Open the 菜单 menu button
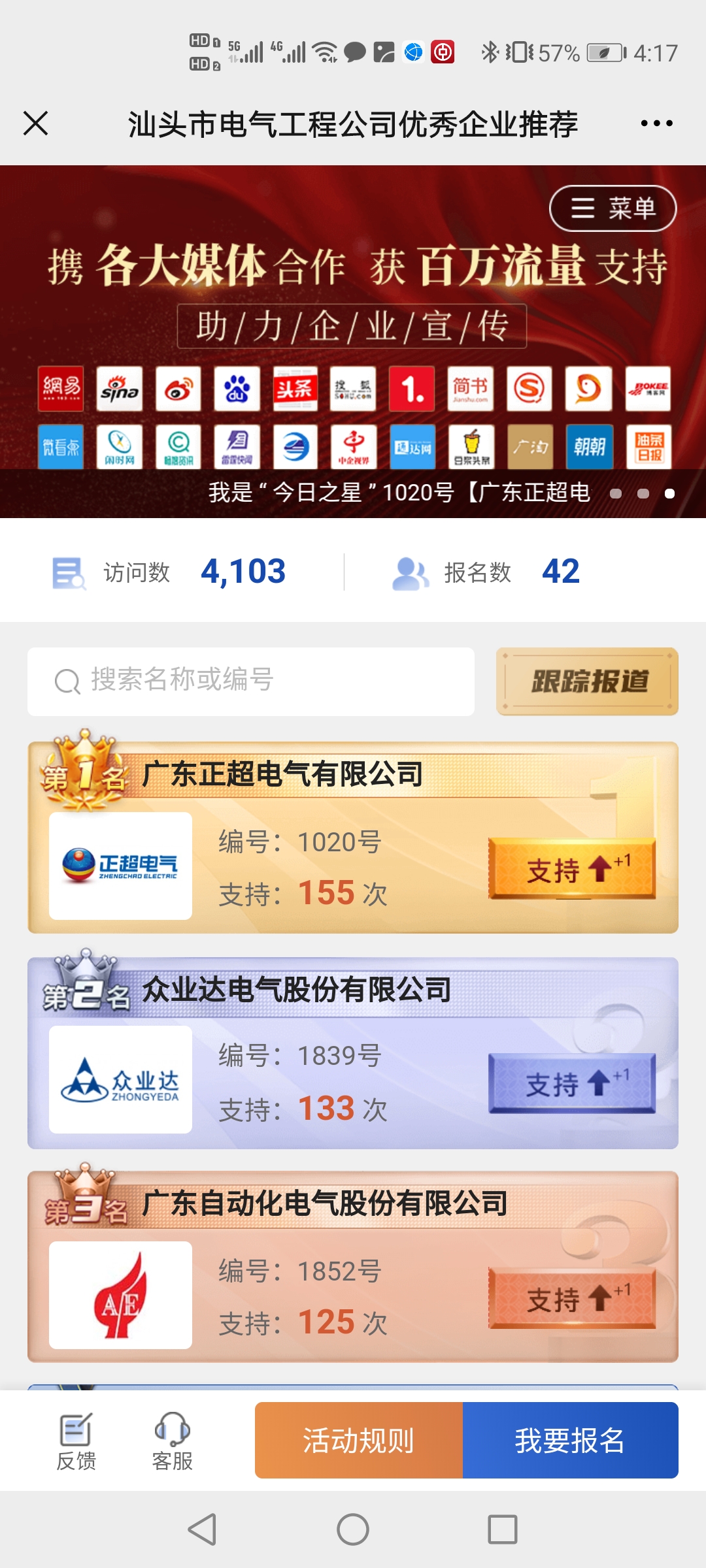The height and width of the screenshot is (1568, 706). coord(613,208)
